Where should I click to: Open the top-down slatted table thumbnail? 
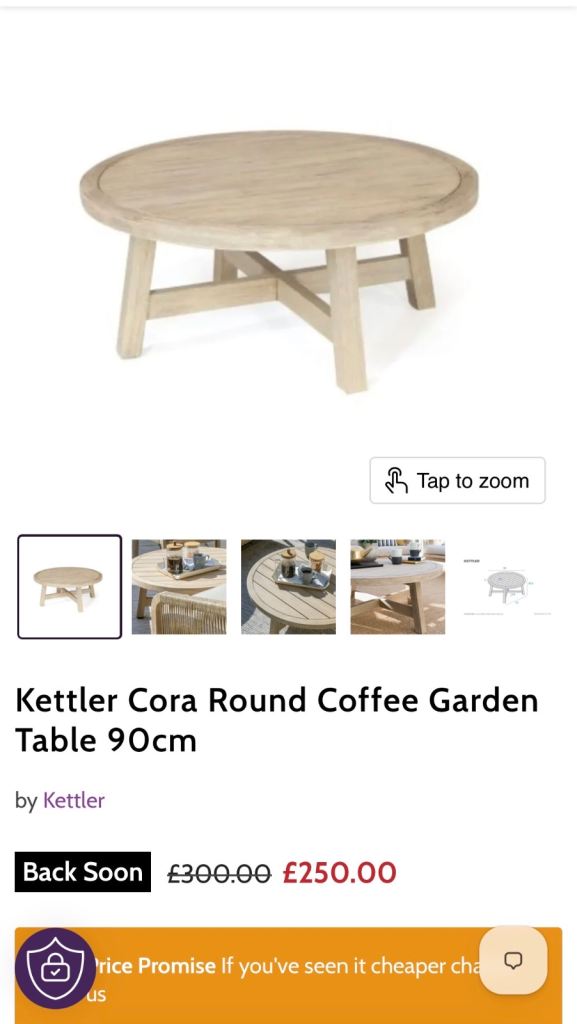pyautogui.click(x=288, y=586)
